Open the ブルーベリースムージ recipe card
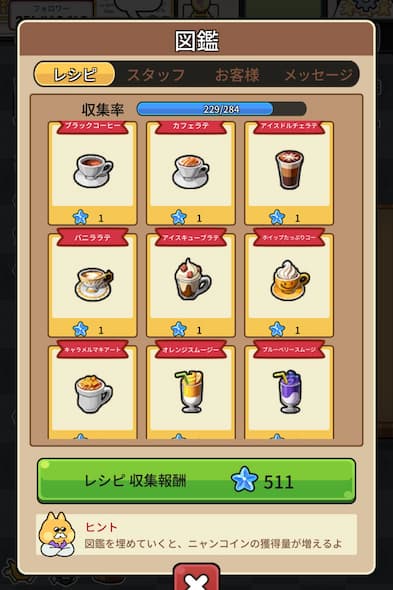The height and width of the screenshot is (590, 393). (x=289, y=391)
